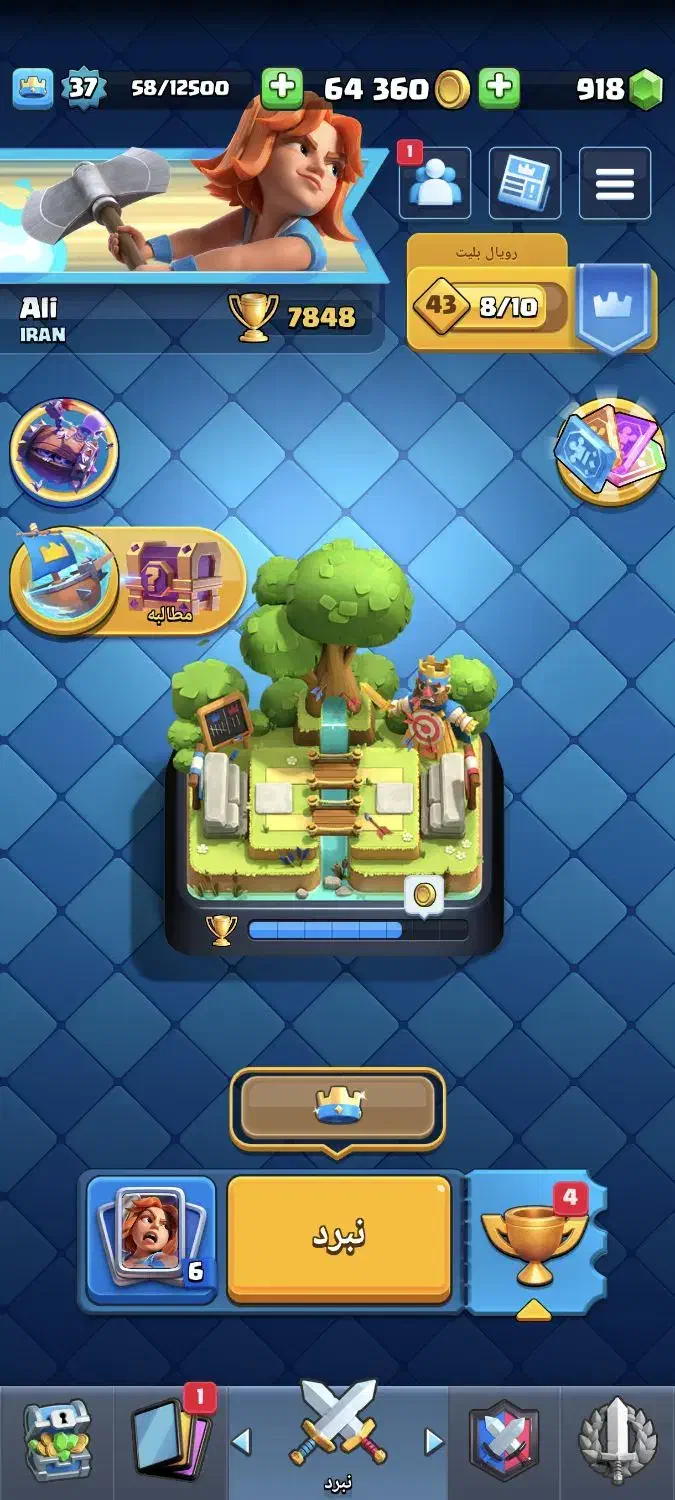The image size is (675, 1500).
Task: Switch to the shop chest tab
Action: [x=57, y=1441]
